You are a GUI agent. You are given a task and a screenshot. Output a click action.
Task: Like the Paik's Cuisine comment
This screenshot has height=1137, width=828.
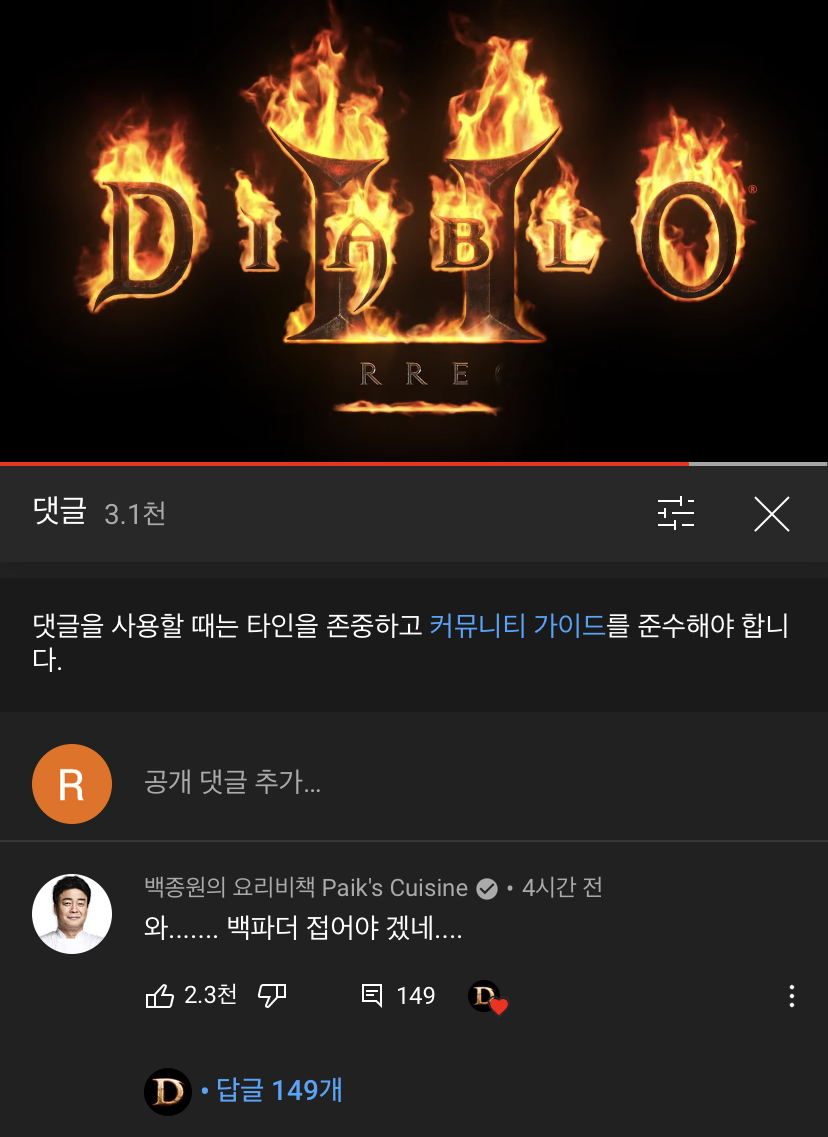tap(160, 996)
